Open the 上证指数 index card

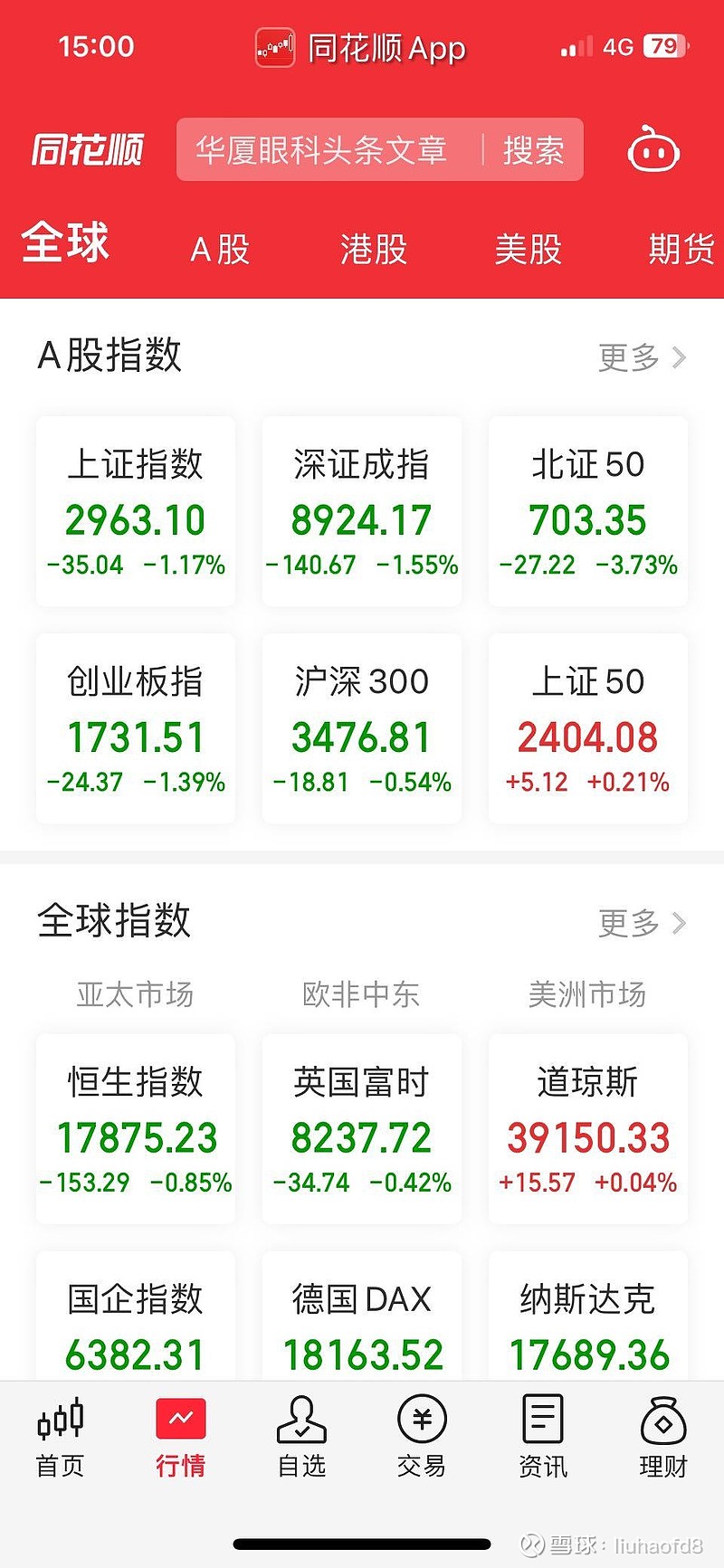[x=134, y=511]
